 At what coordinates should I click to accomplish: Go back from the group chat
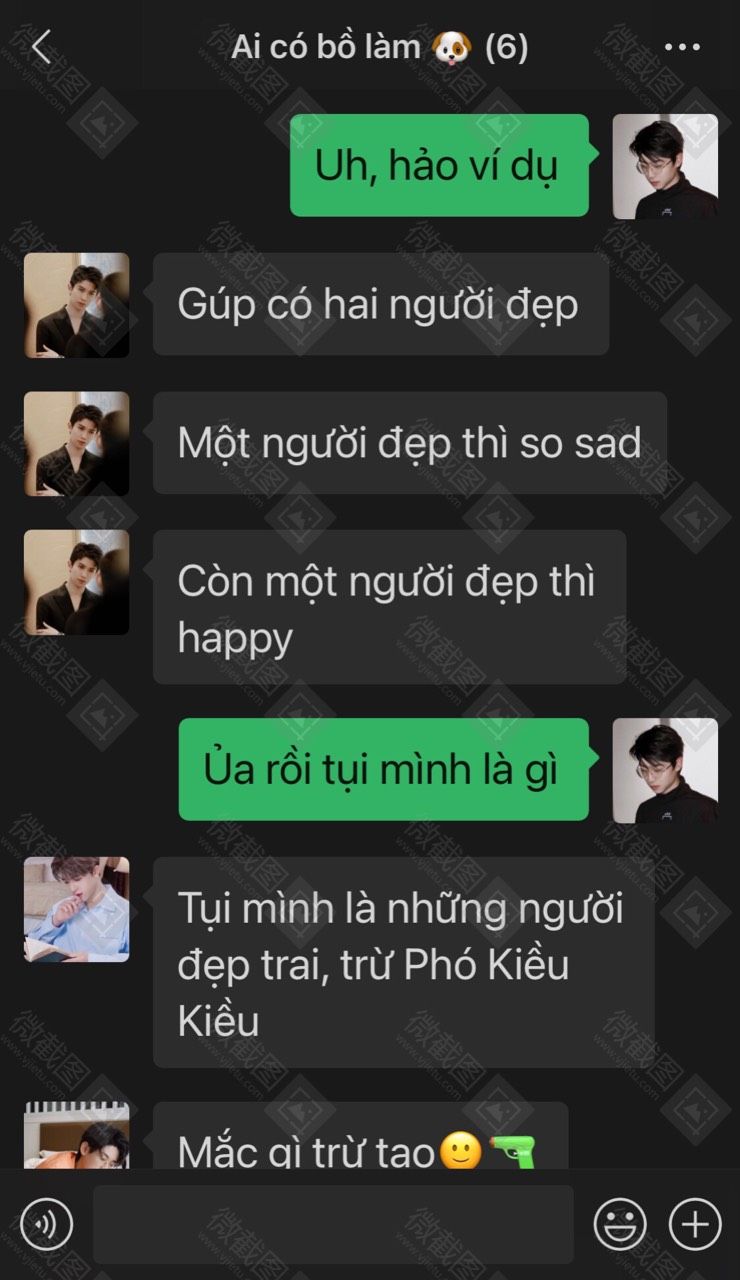click(x=41, y=47)
